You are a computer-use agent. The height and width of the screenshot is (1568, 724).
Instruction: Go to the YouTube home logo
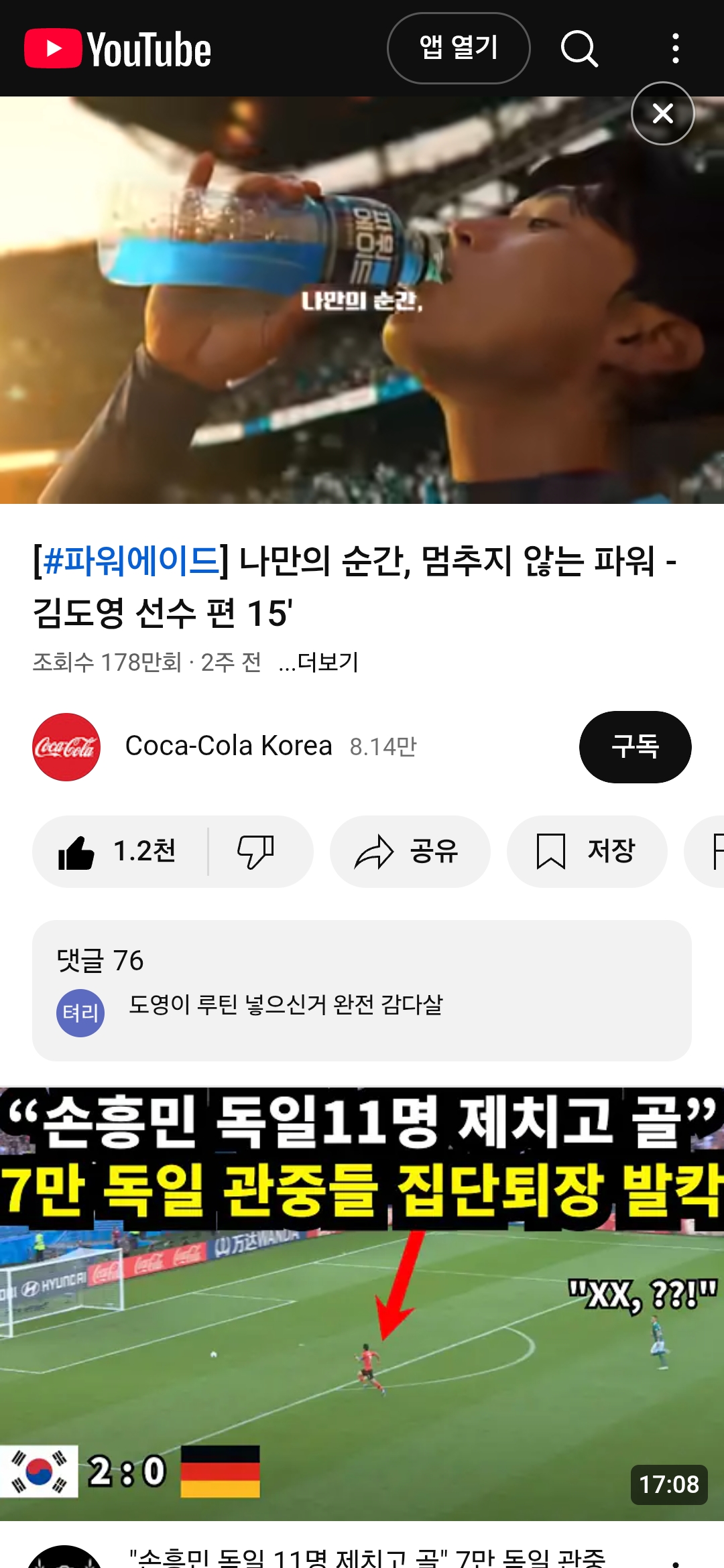(x=118, y=48)
